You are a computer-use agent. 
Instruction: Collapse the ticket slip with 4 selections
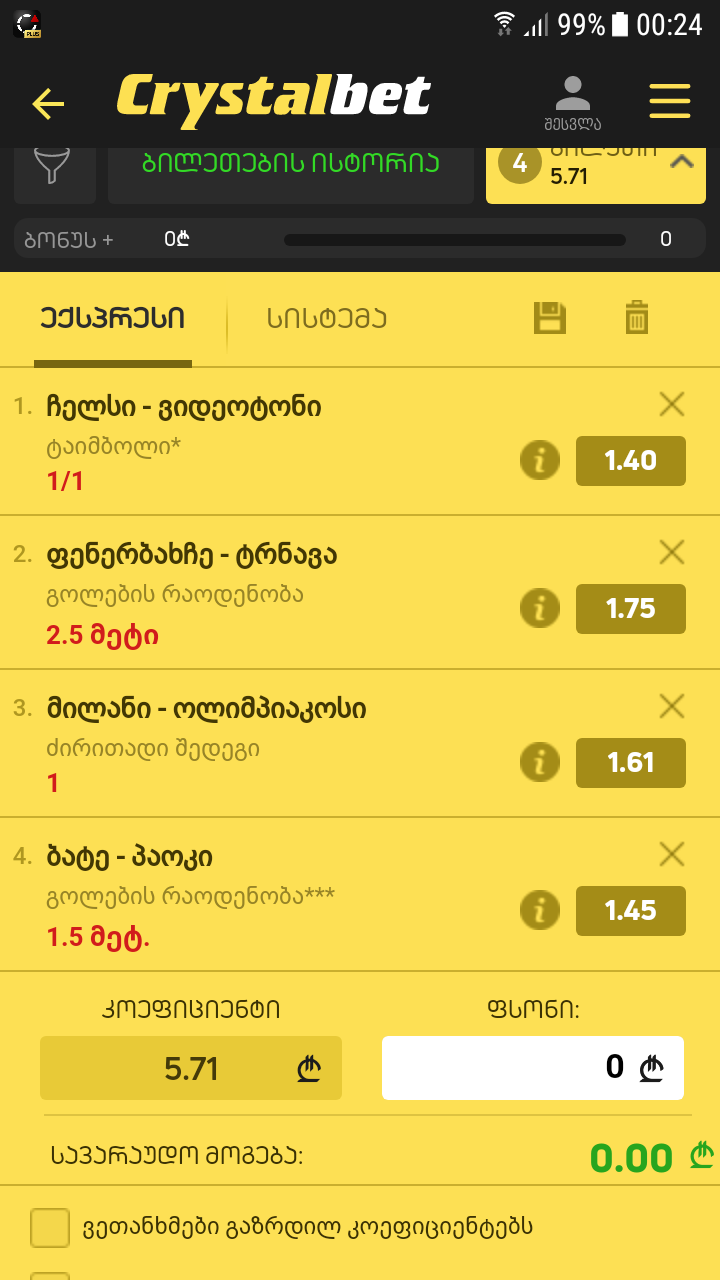(x=681, y=162)
